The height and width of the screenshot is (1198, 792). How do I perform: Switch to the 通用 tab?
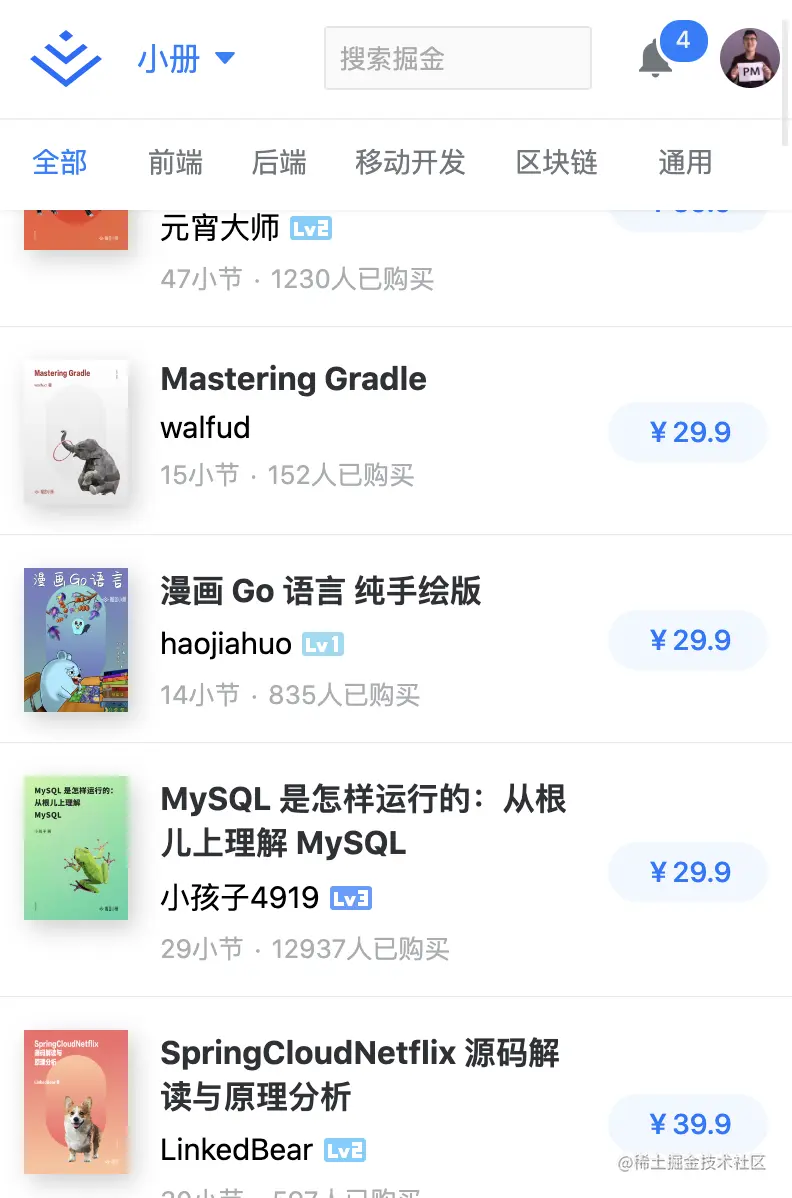tap(685, 162)
